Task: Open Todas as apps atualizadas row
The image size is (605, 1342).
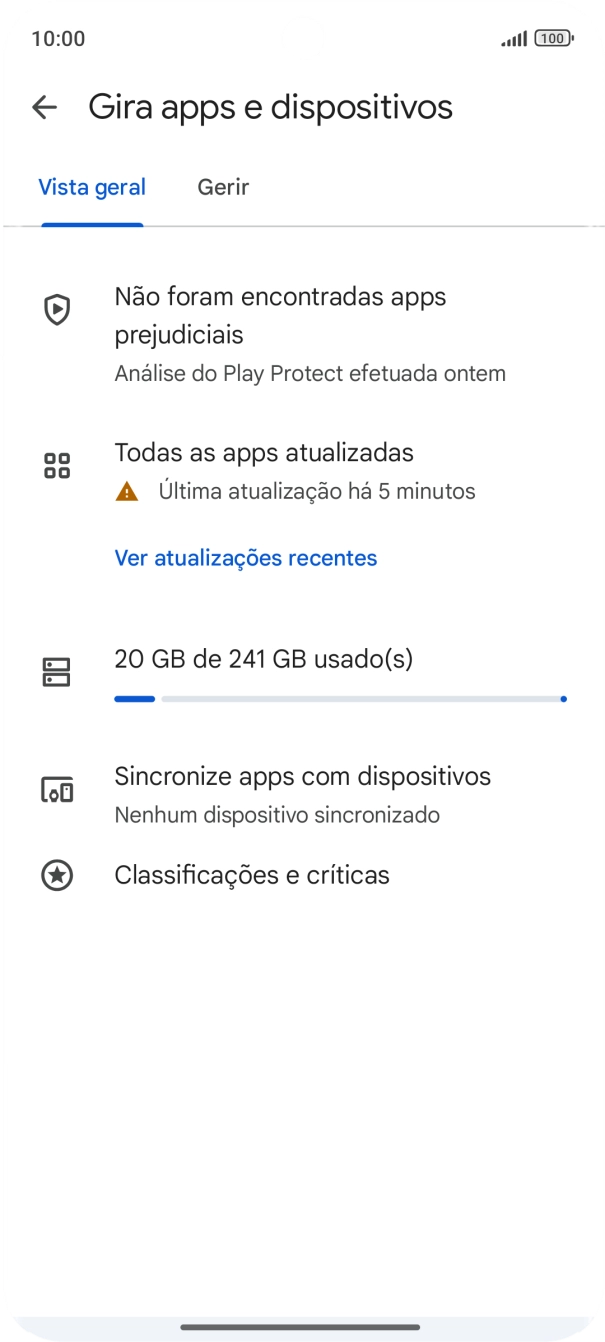Action: coord(300,470)
